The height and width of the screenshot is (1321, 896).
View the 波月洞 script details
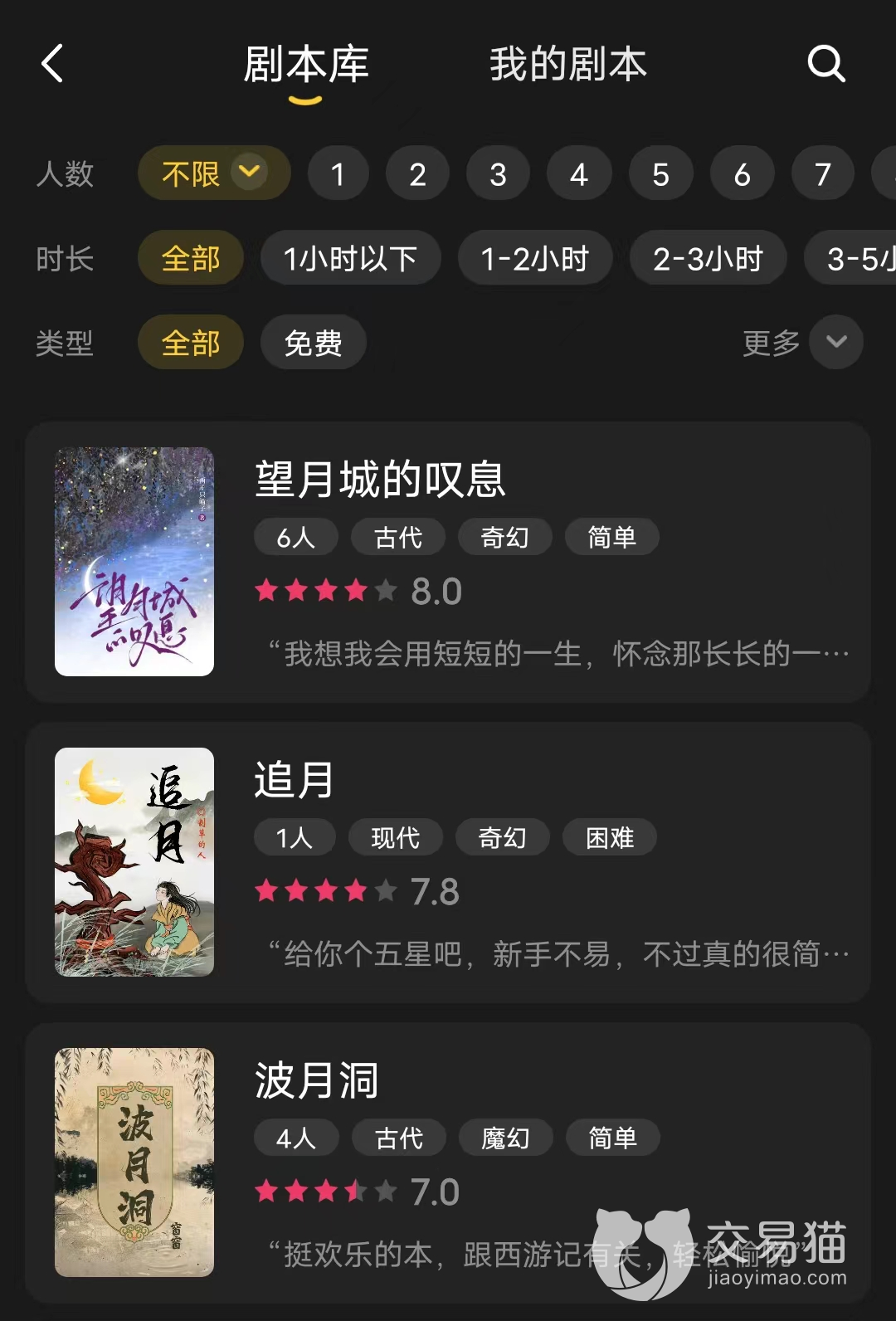448,1162
